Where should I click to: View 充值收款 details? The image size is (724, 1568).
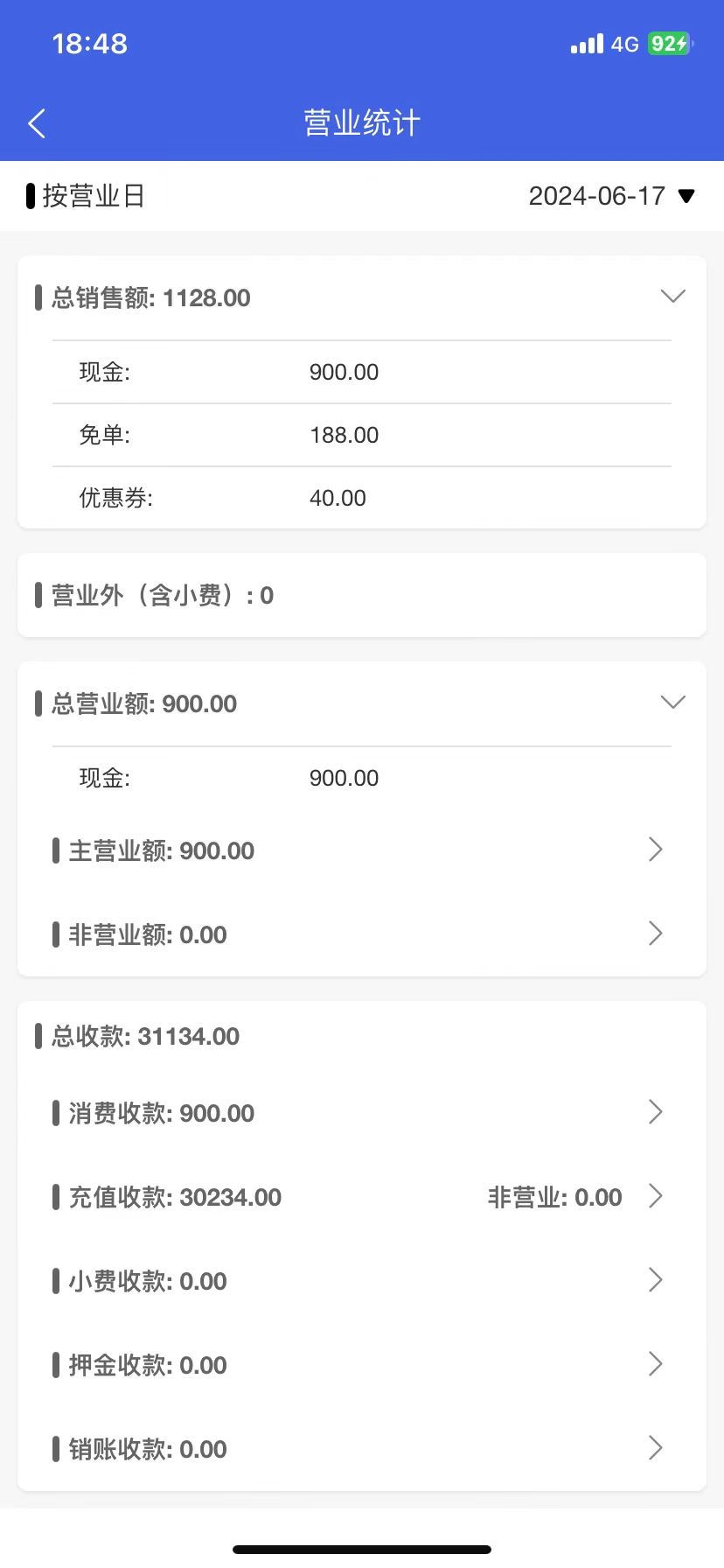click(362, 1197)
